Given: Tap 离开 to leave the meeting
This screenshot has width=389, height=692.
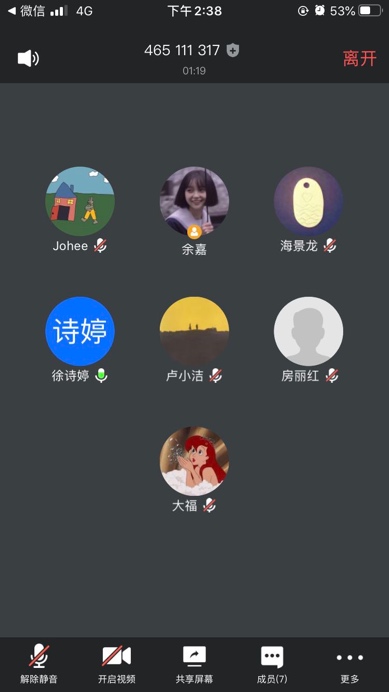Looking at the screenshot, I should (359, 58).
